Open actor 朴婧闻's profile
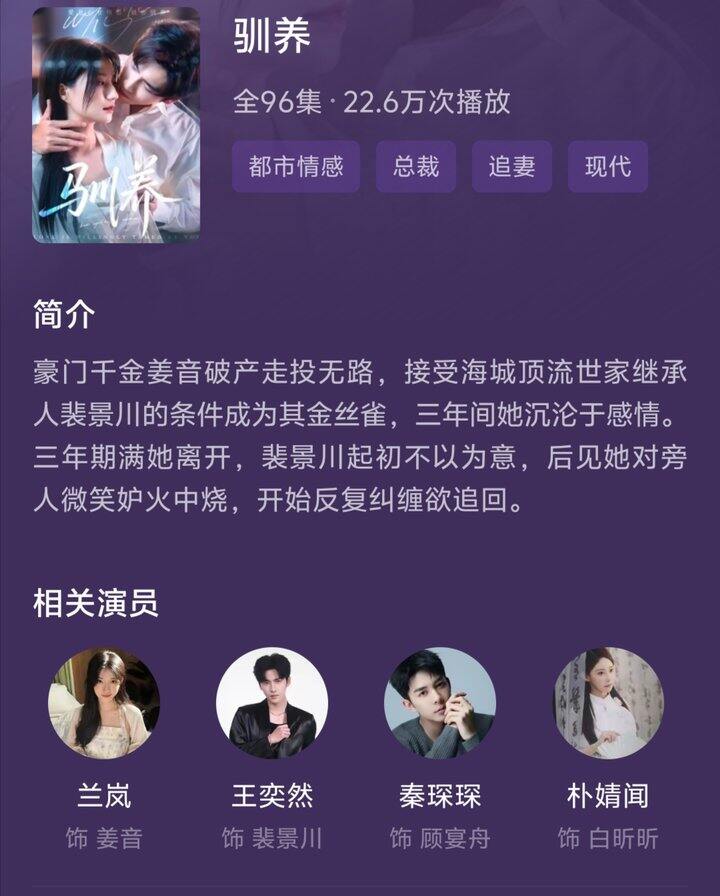Viewport: 720px width, 896px height. (x=608, y=703)
